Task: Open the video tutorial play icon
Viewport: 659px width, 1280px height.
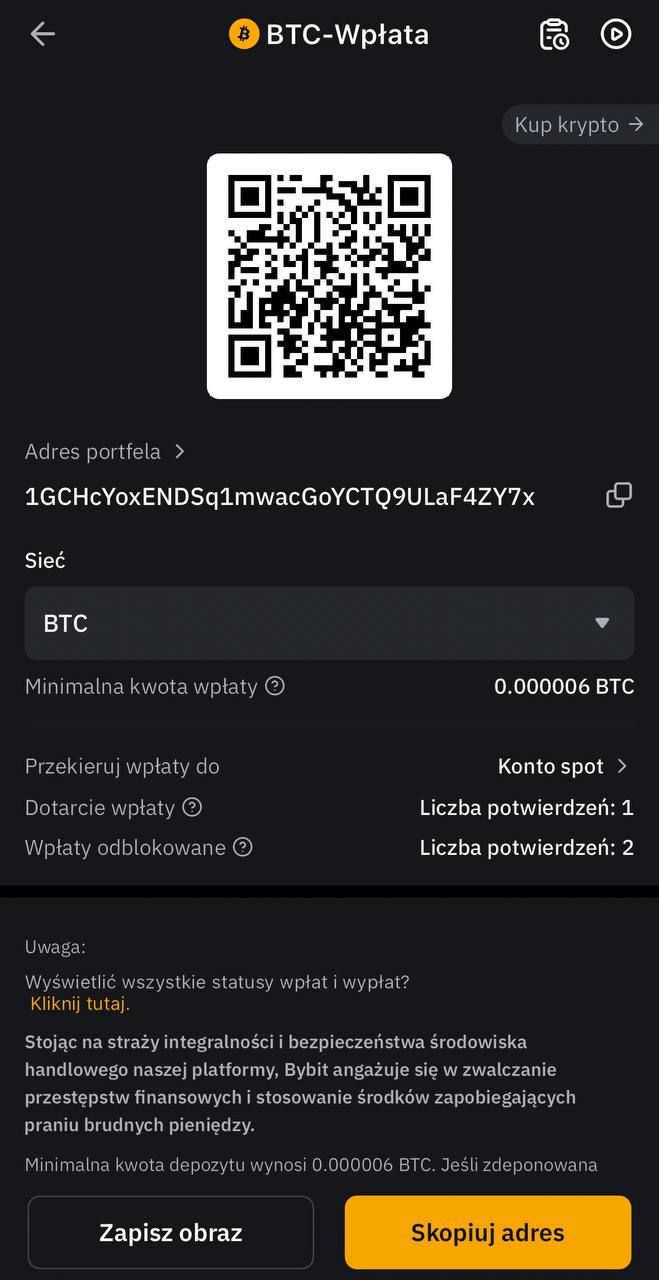Action: coord(615,34)
